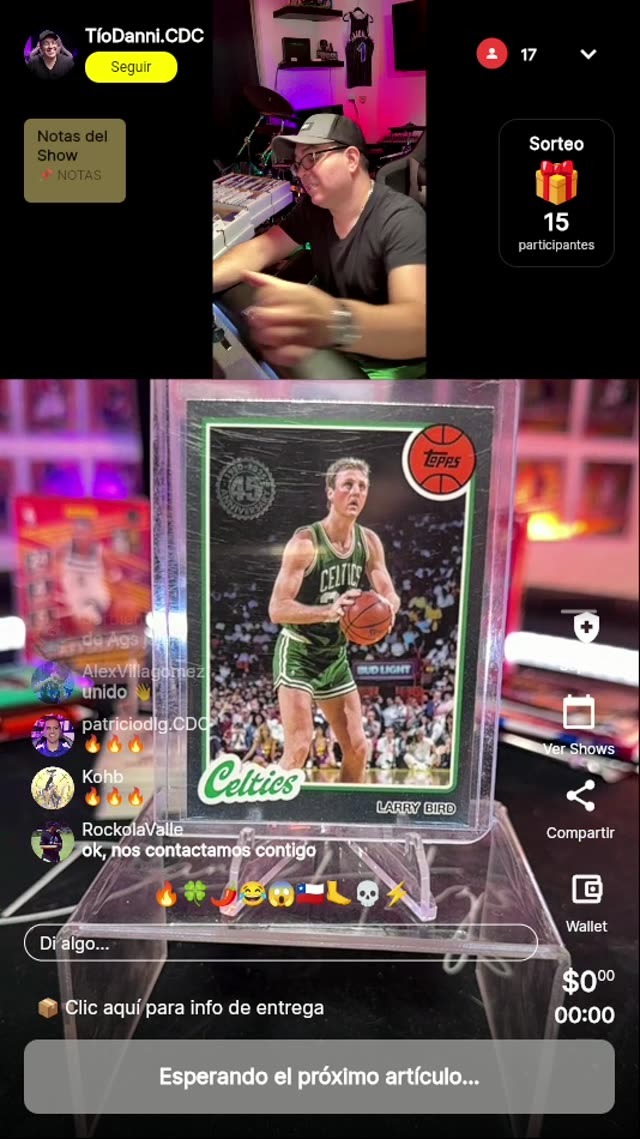Open TíoDanni.CDC's profile avatar

[x=50, y=54]
